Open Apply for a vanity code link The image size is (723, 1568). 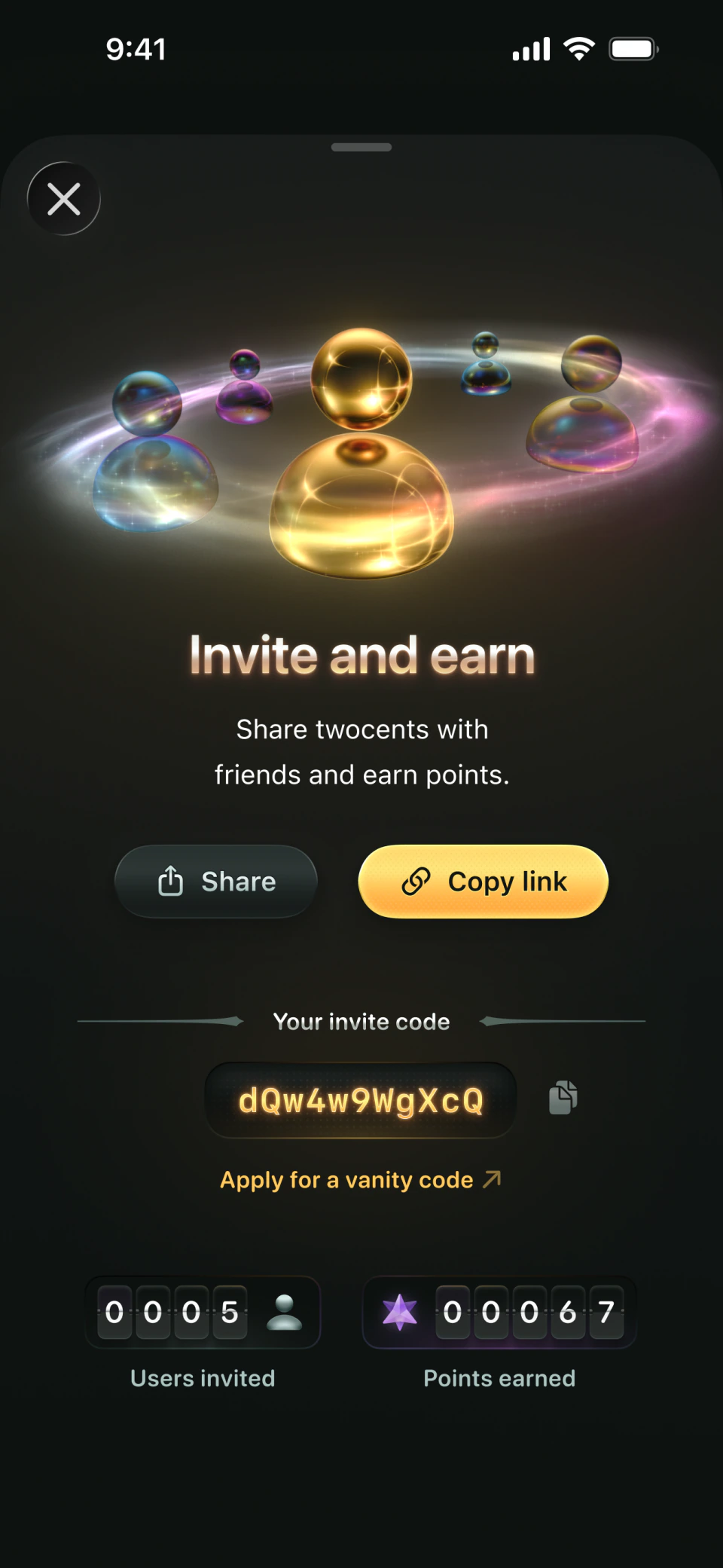[x=360, y=1180]
